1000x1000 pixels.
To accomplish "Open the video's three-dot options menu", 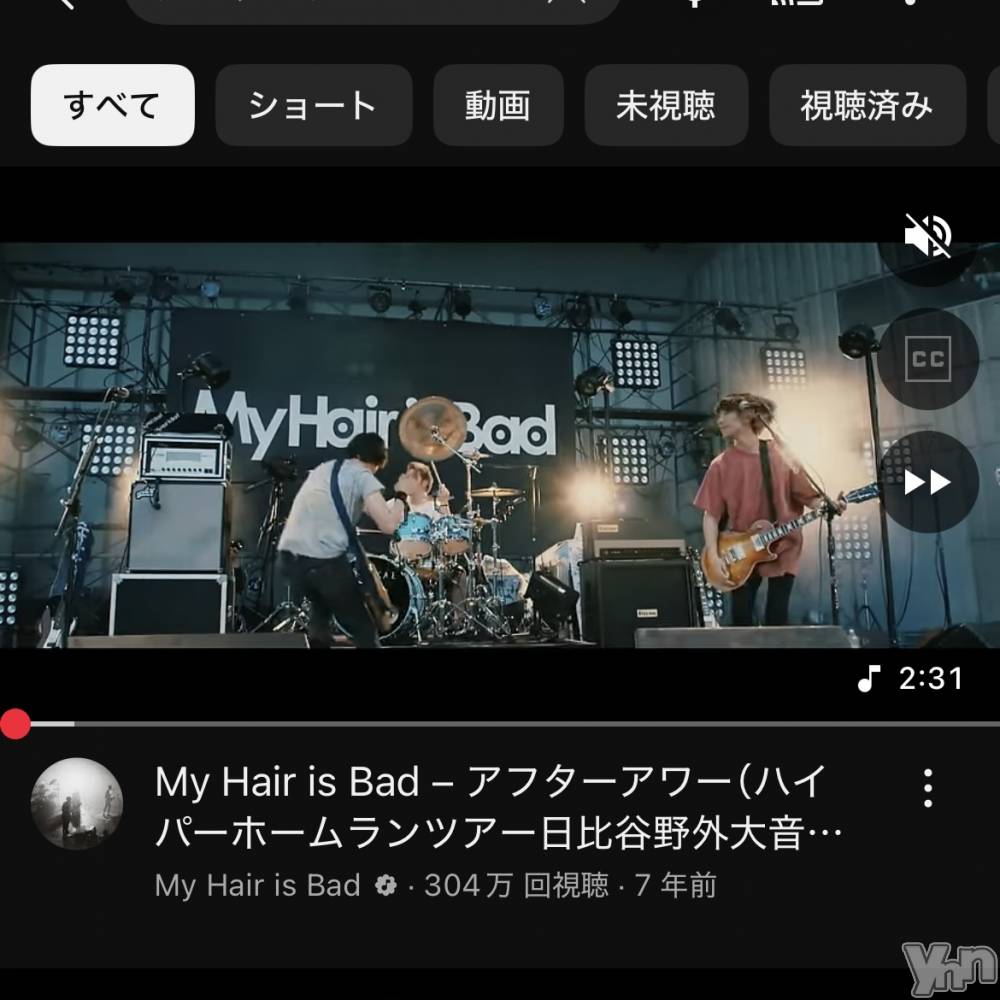I will click(x=927, y=788).
